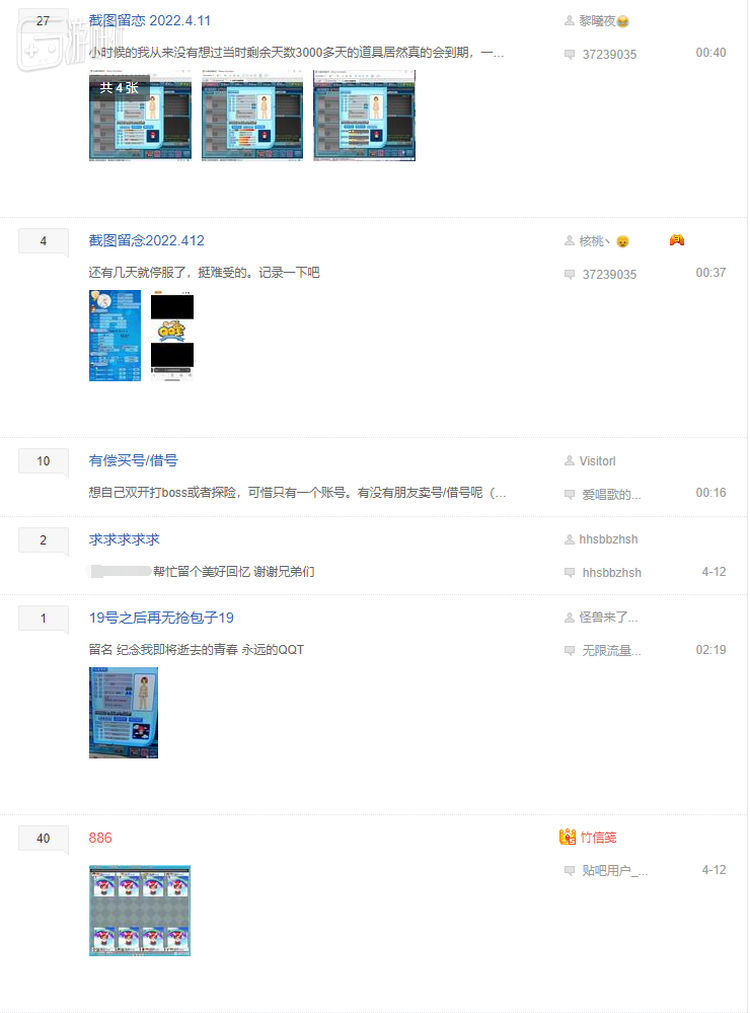Open the thread 19号之后再无抢包子19
Screen dimensions: 750x1013
pyautogui.click(x=161, y=618)
